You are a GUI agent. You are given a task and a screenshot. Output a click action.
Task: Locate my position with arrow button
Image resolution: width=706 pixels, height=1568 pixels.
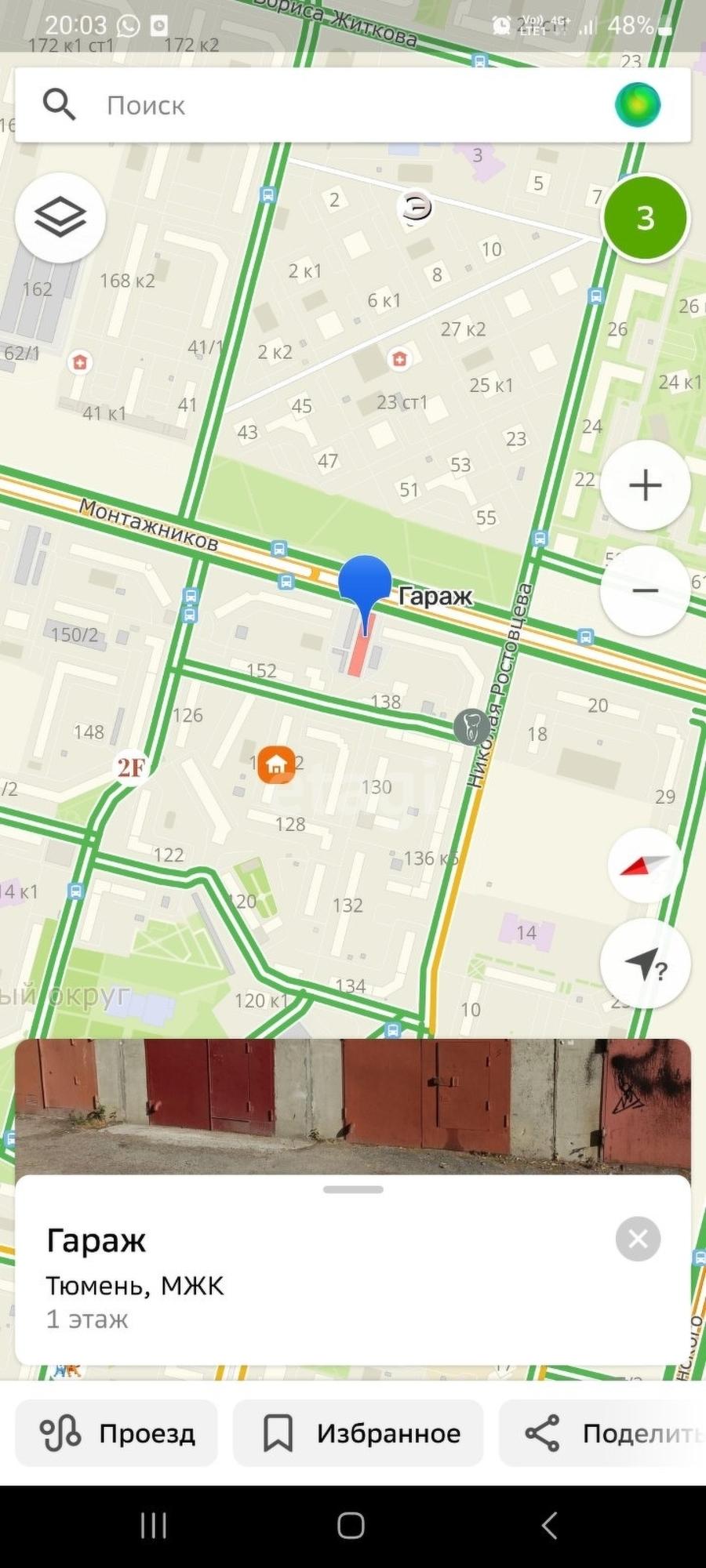pos(645,964)
